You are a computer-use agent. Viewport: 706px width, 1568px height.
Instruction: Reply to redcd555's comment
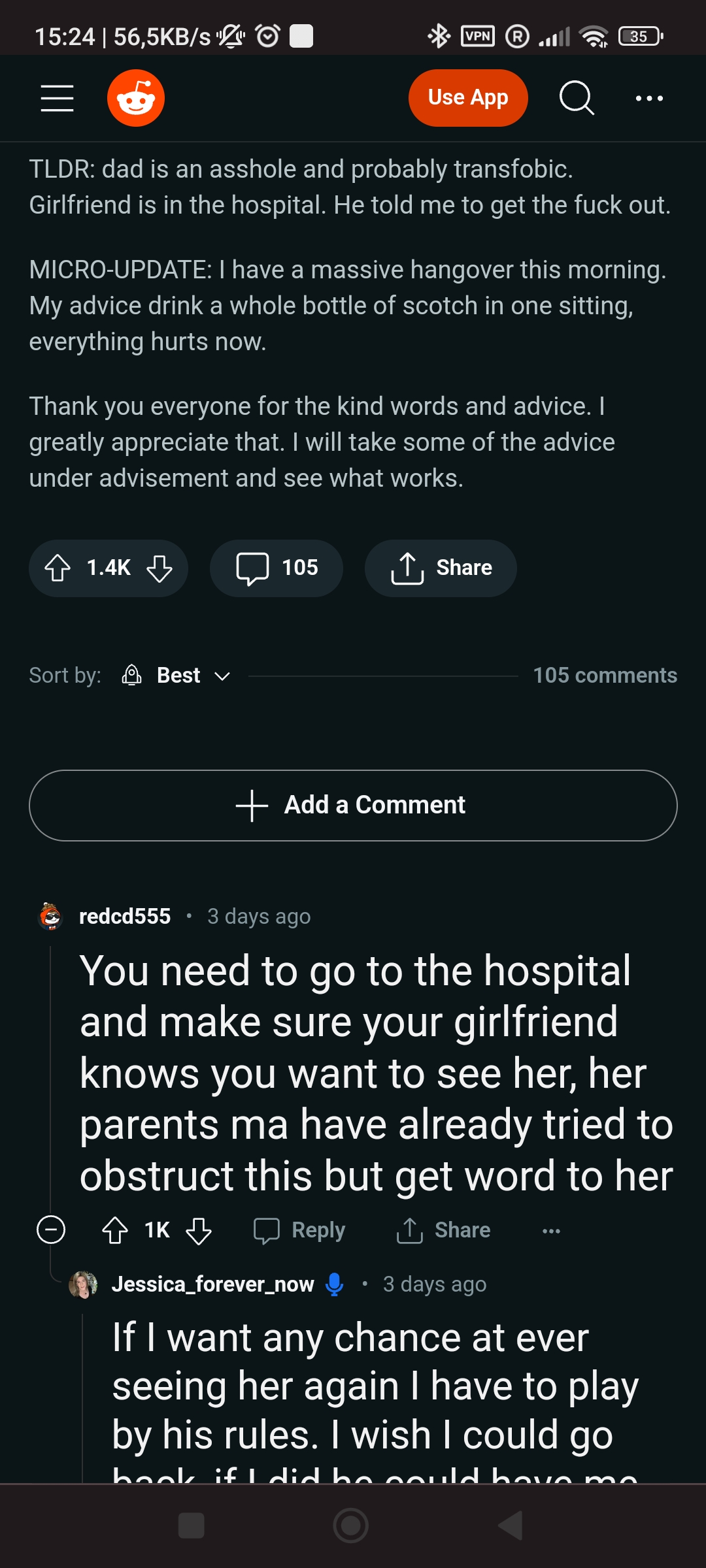point(300,1230)
